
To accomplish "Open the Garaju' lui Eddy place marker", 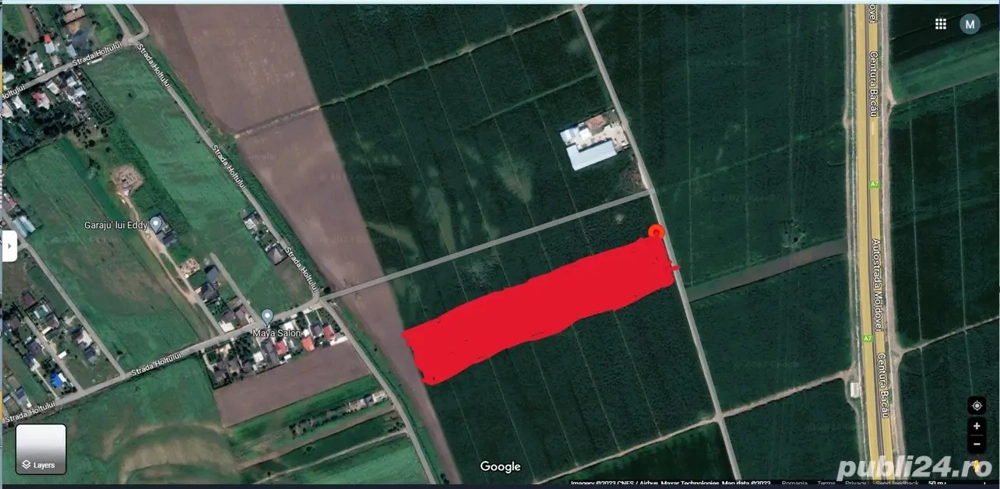I will click(x=155, y=222).
